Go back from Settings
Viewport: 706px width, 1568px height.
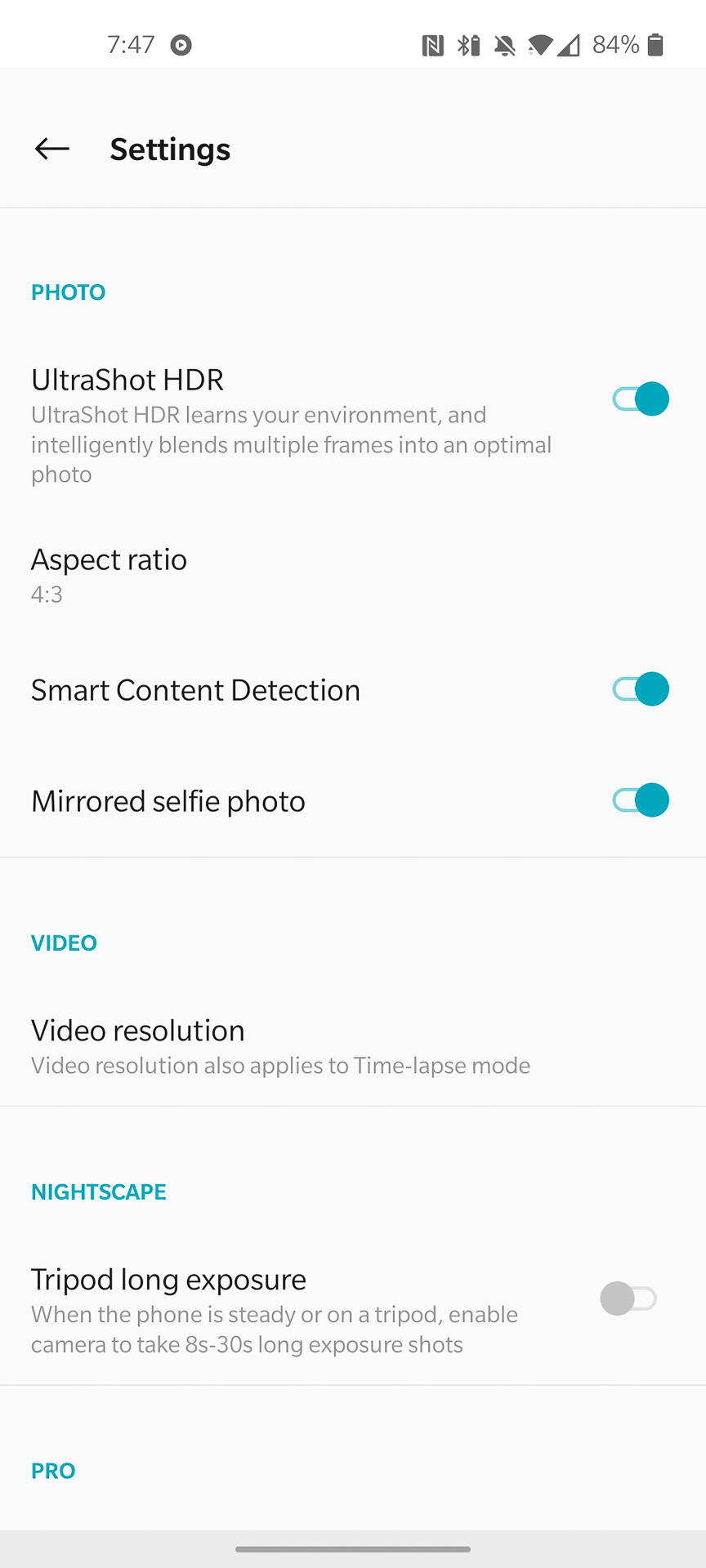tap(52, 149)
